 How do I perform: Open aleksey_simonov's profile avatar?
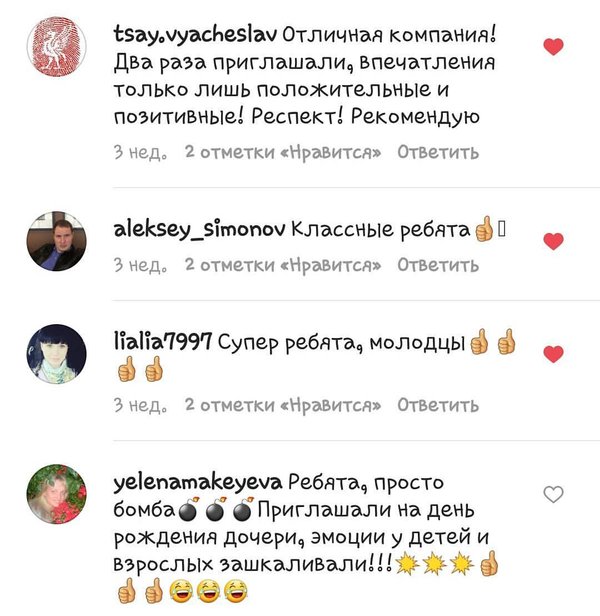pos(56,241)
